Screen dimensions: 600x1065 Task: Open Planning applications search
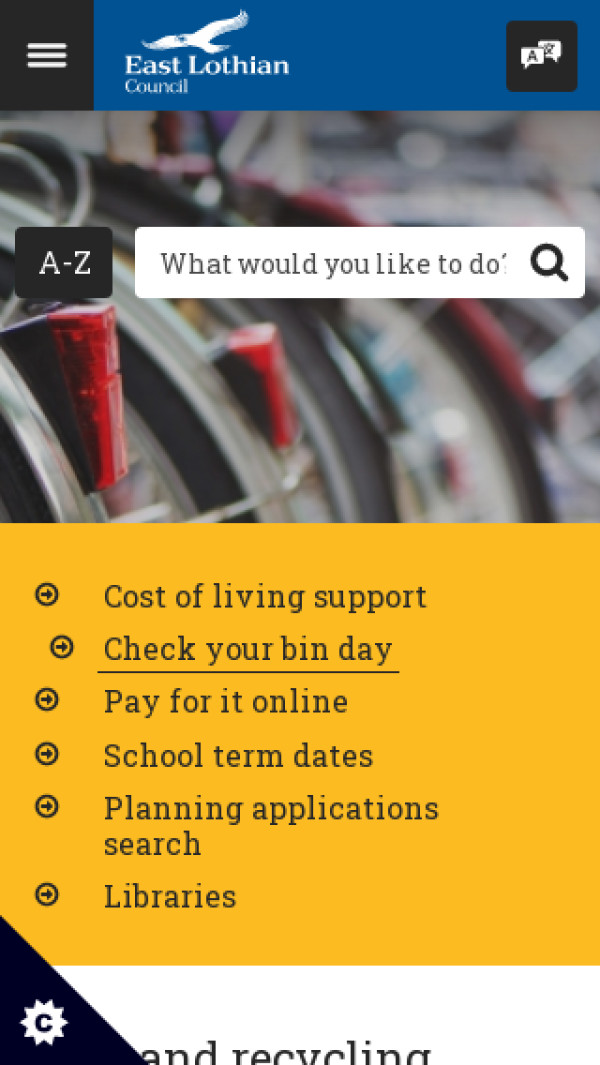click(x=271, y=825)
